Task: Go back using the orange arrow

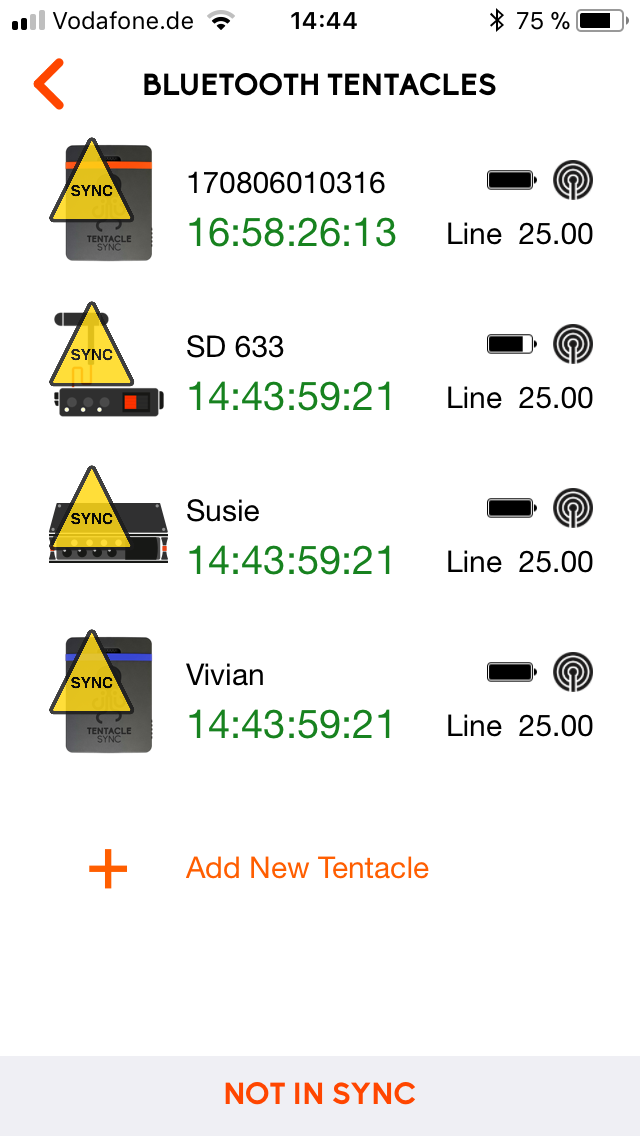Action: coord(48,84)
